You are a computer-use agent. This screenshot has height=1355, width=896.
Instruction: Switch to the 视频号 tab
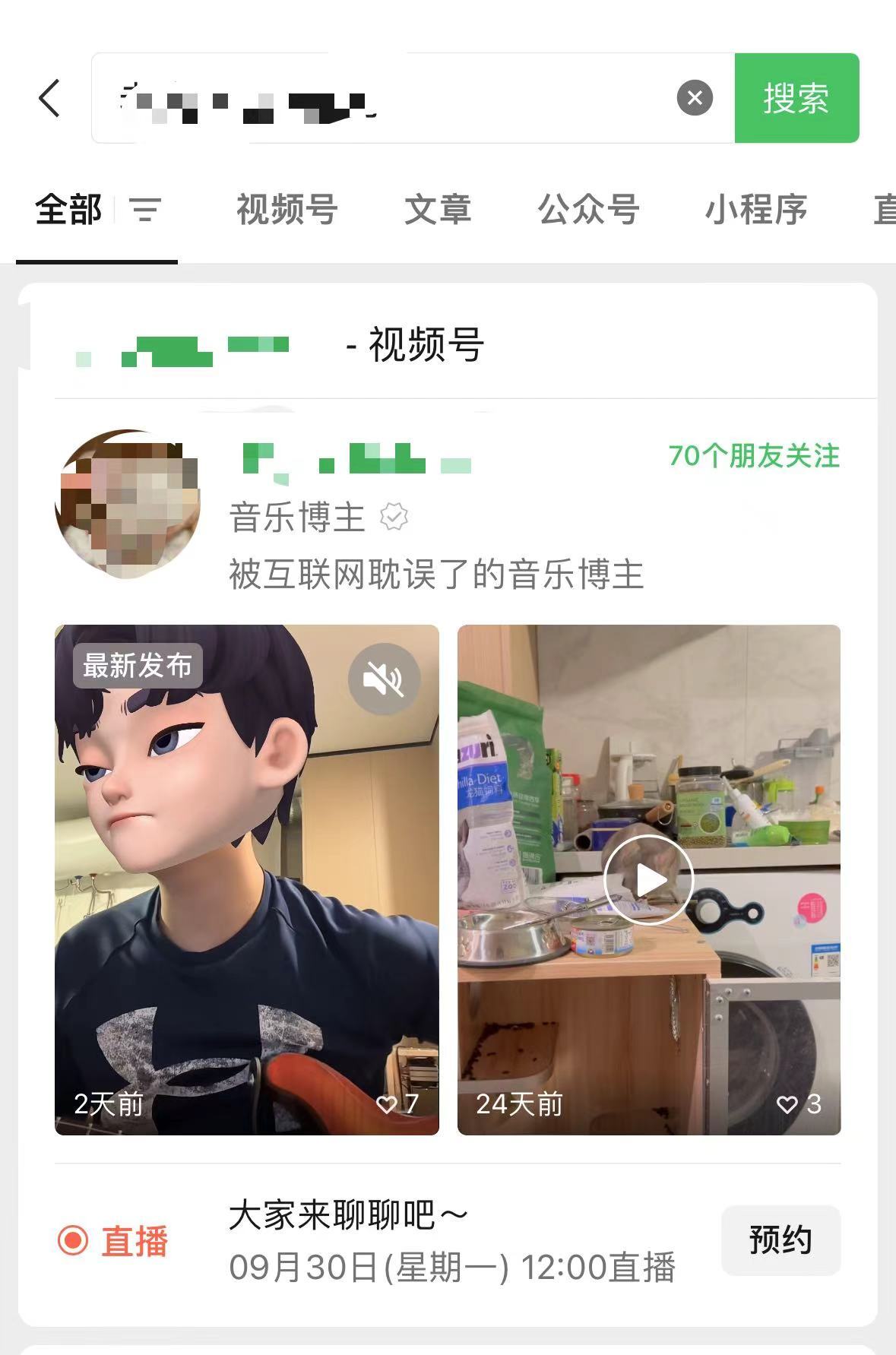(x=287, y=209)
